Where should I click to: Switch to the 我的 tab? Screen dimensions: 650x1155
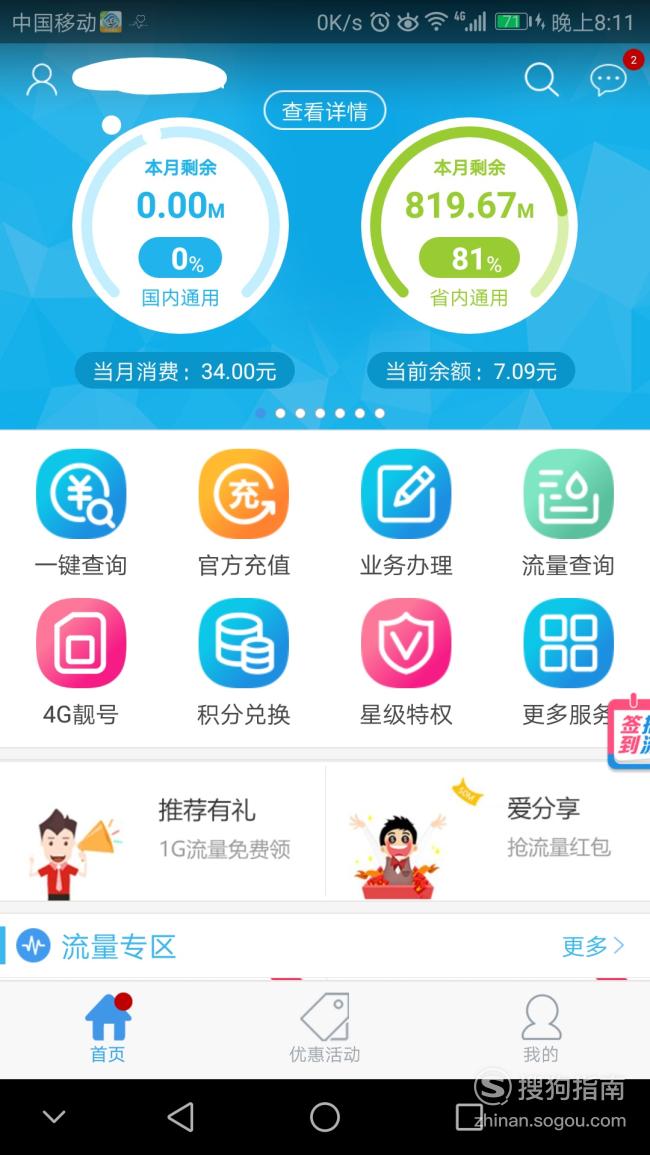(541, 1029)
